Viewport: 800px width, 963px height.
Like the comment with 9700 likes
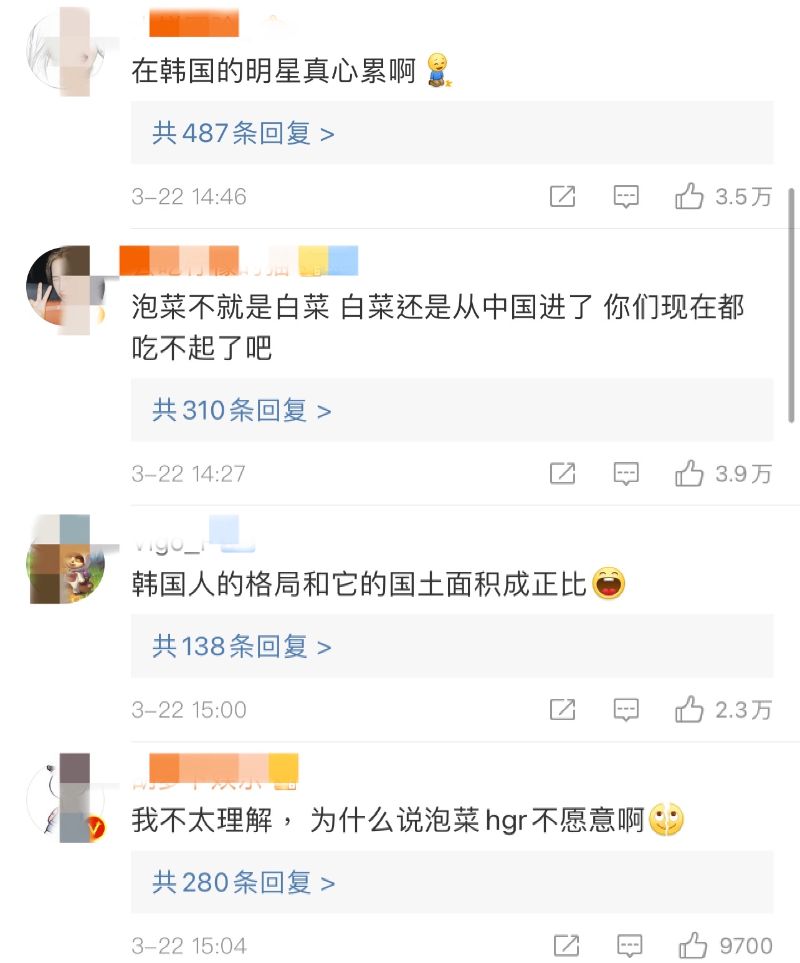coord(693,945)
